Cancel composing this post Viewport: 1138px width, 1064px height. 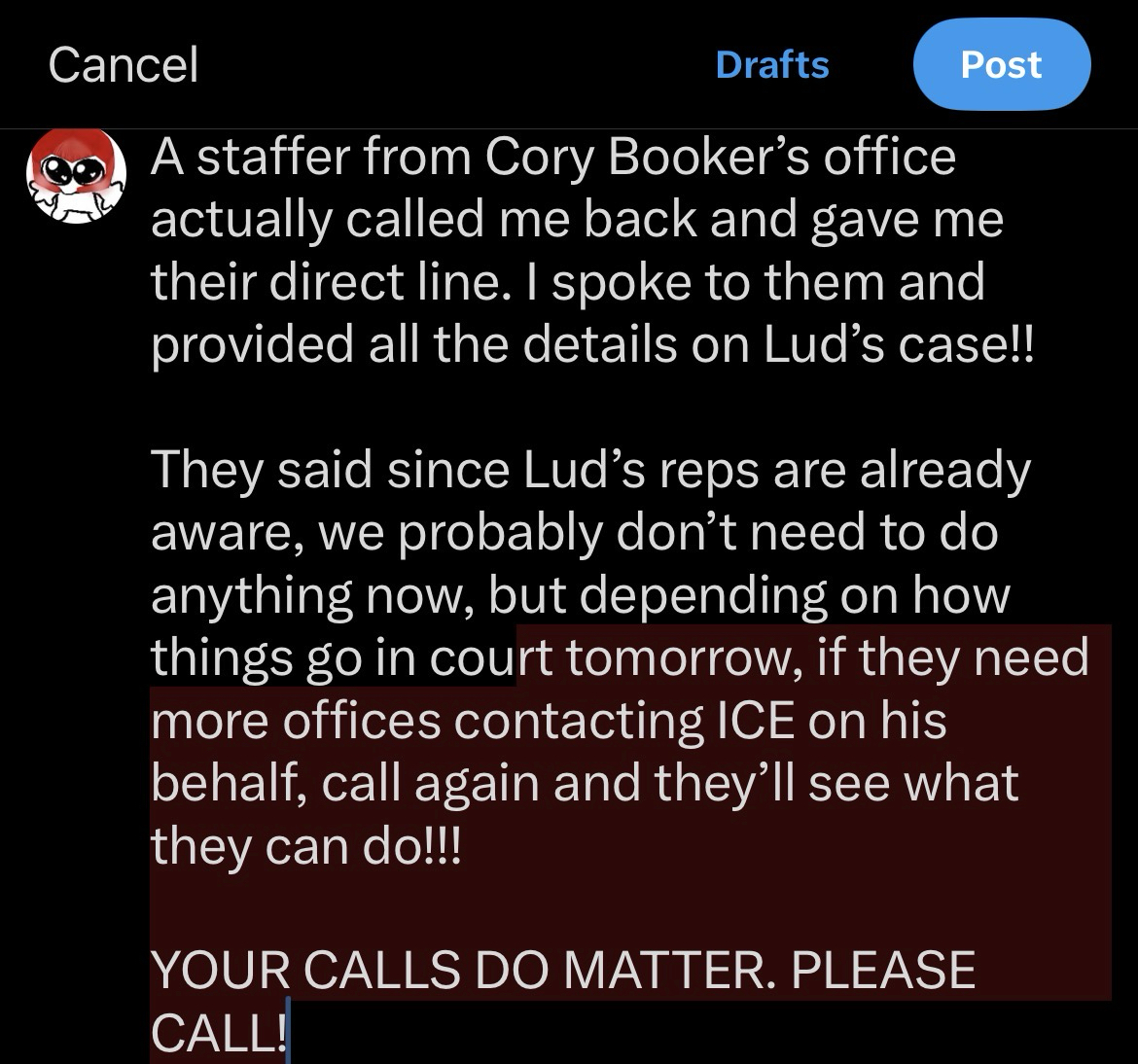(x=123, y=65)
